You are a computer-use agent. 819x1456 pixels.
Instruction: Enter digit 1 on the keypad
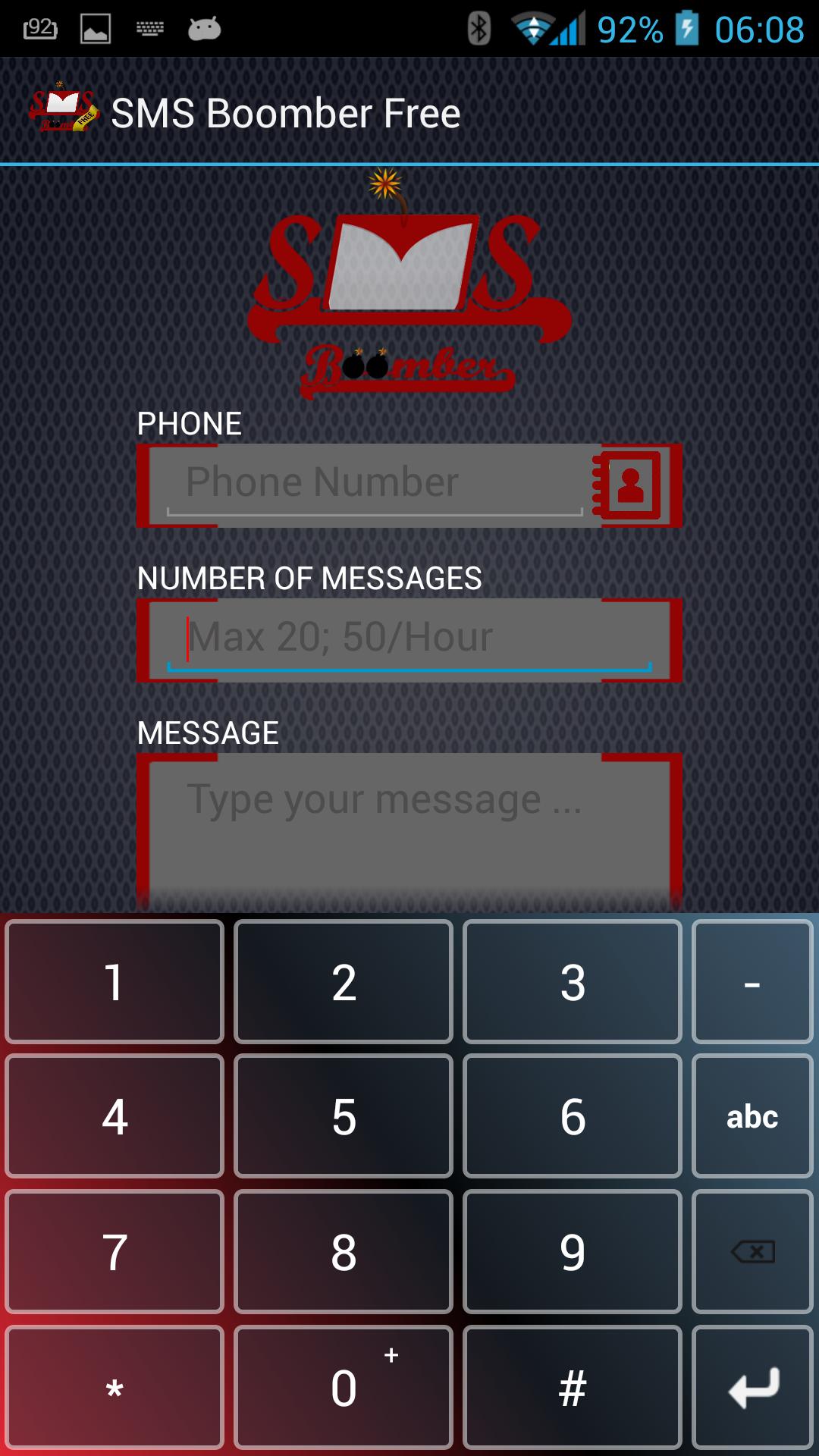tap(115, 982)
